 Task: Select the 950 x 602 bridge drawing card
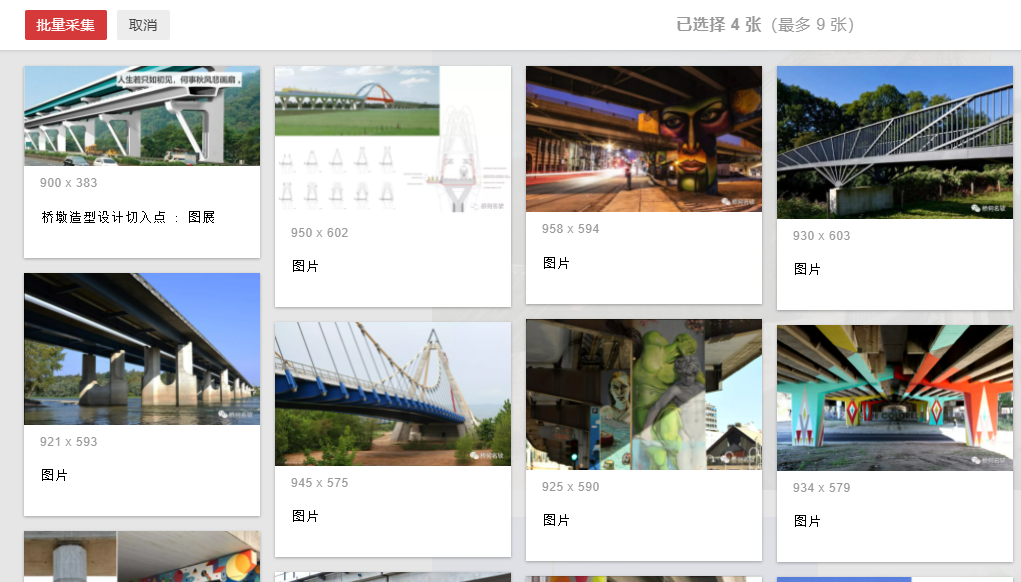[x=392, y=141]
